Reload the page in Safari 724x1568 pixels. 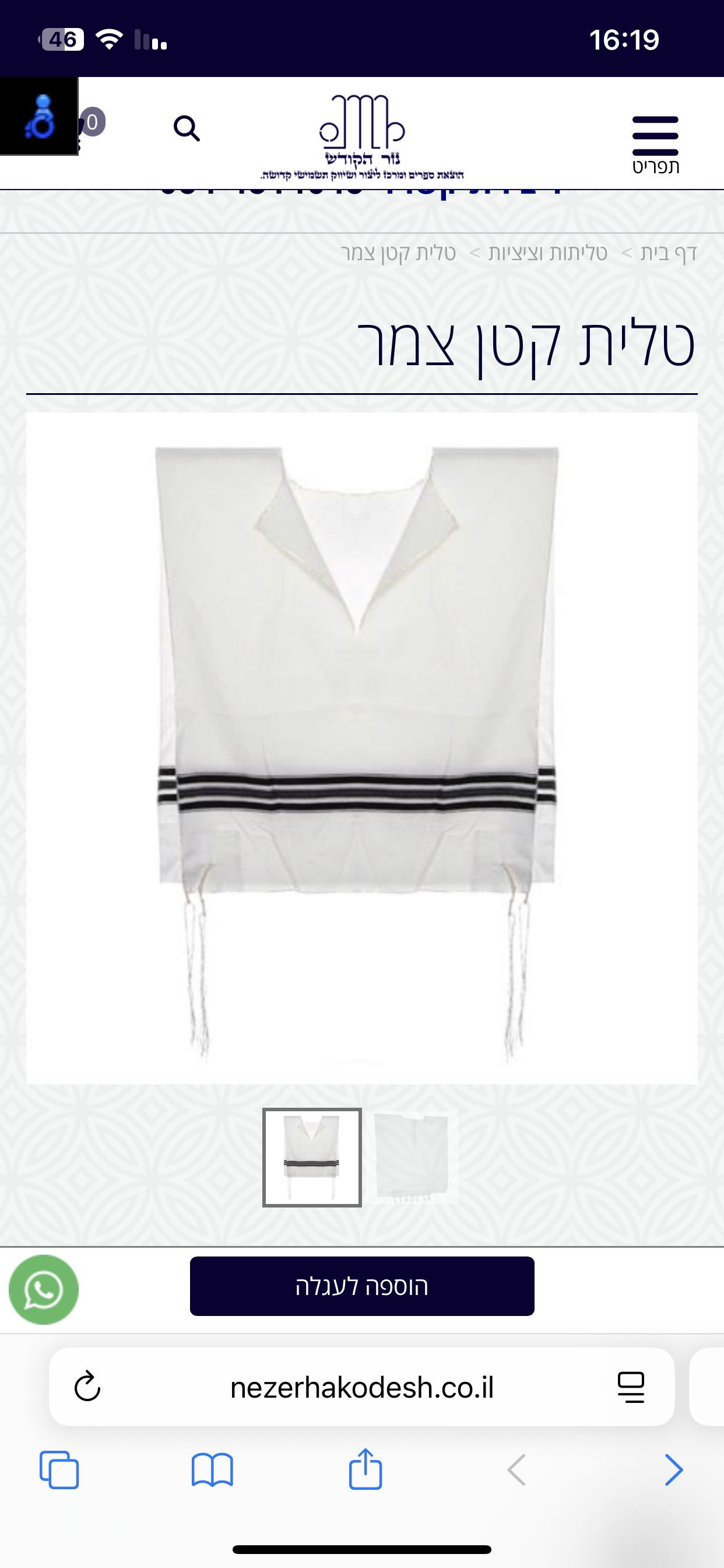pos(87,1387)
